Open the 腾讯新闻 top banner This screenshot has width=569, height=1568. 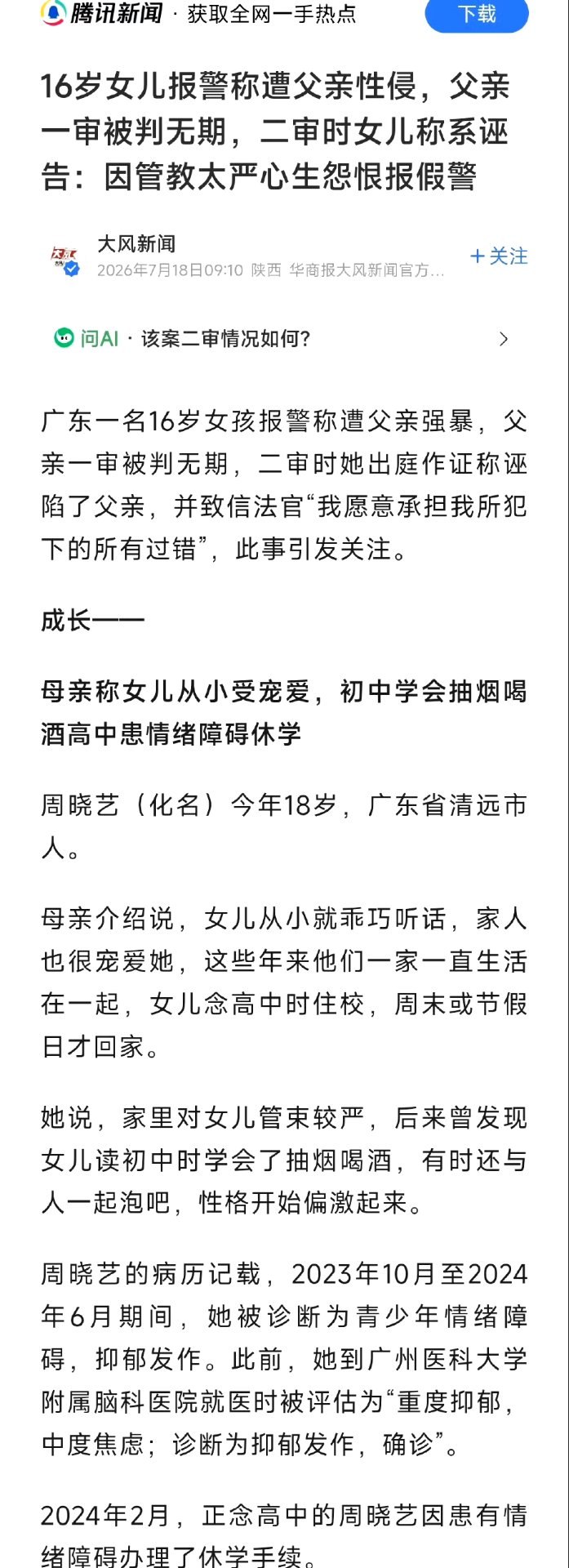coord(198,14)
